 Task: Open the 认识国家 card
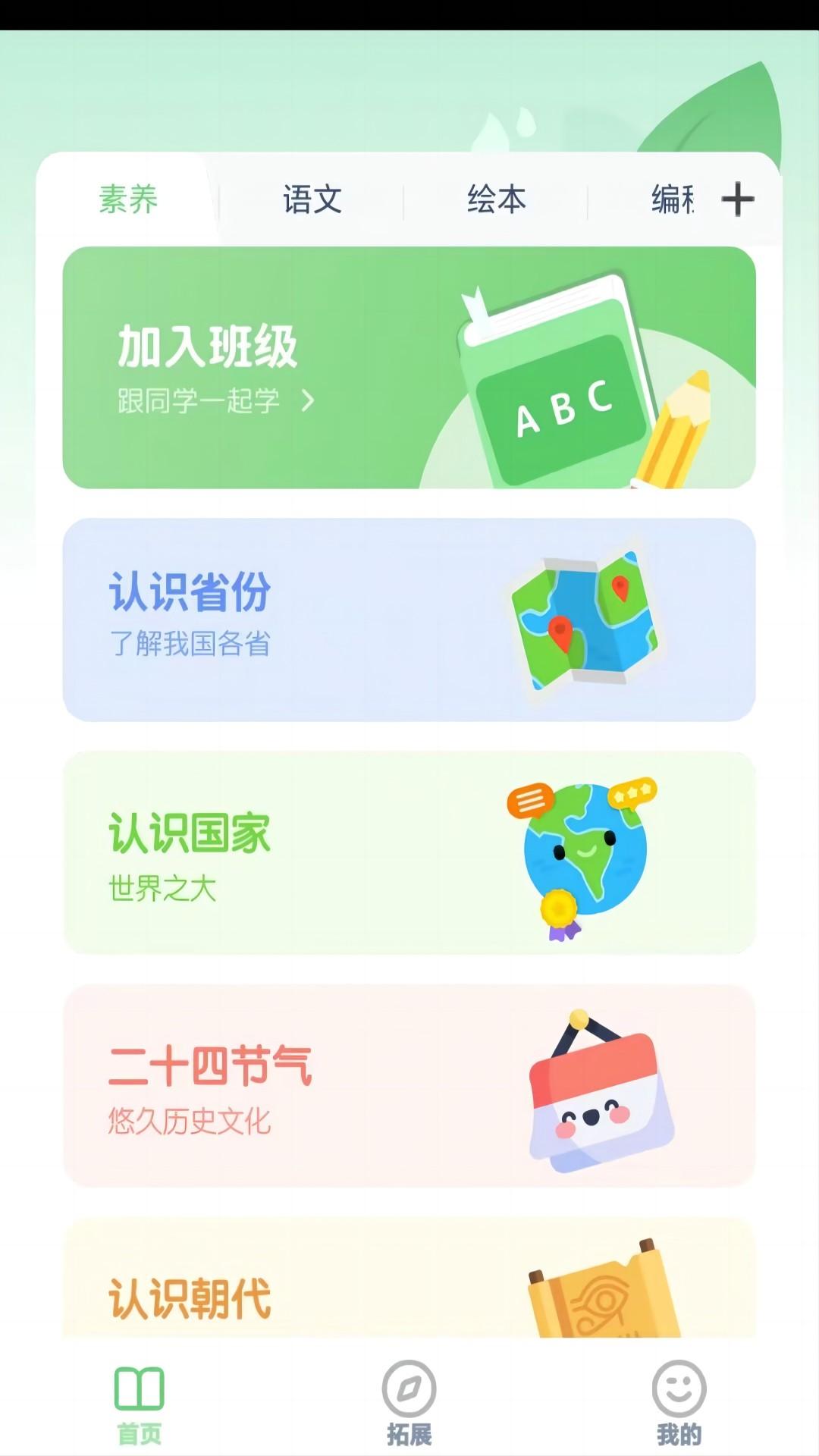pyautogui.click(x=409, y=852)
